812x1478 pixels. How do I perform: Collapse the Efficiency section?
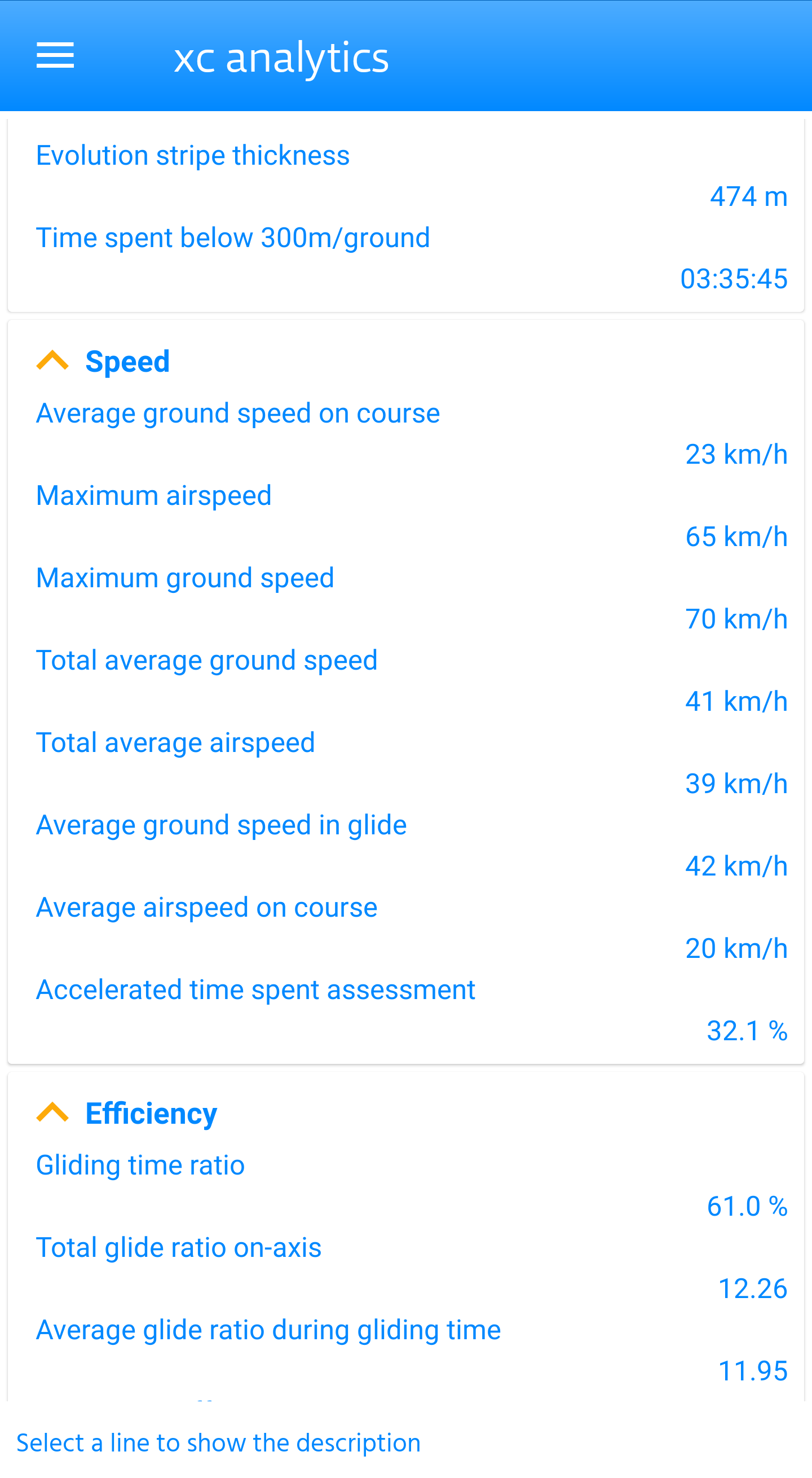(52, 1113)
